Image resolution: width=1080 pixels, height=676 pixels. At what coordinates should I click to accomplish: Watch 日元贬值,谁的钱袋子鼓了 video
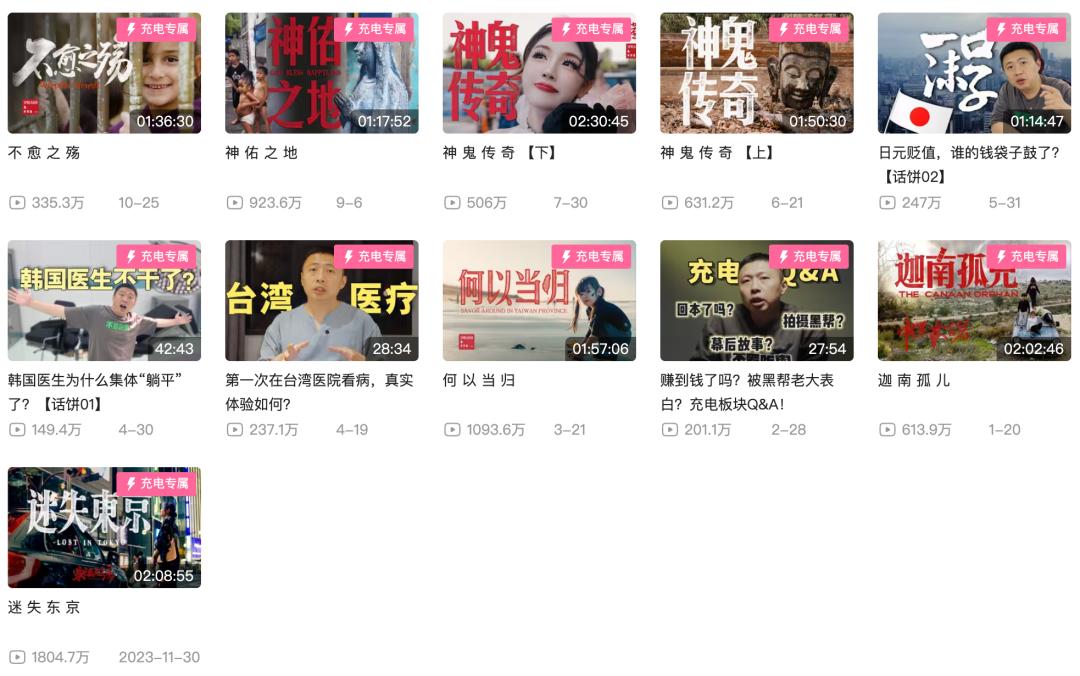pos(974,73)
